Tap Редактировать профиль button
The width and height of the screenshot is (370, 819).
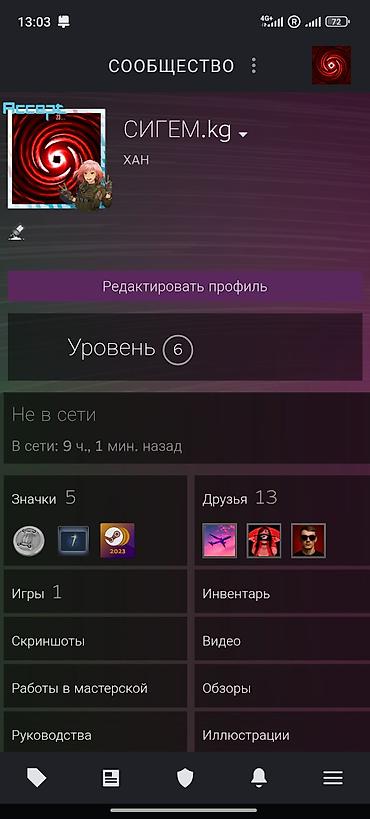point(185,286)
